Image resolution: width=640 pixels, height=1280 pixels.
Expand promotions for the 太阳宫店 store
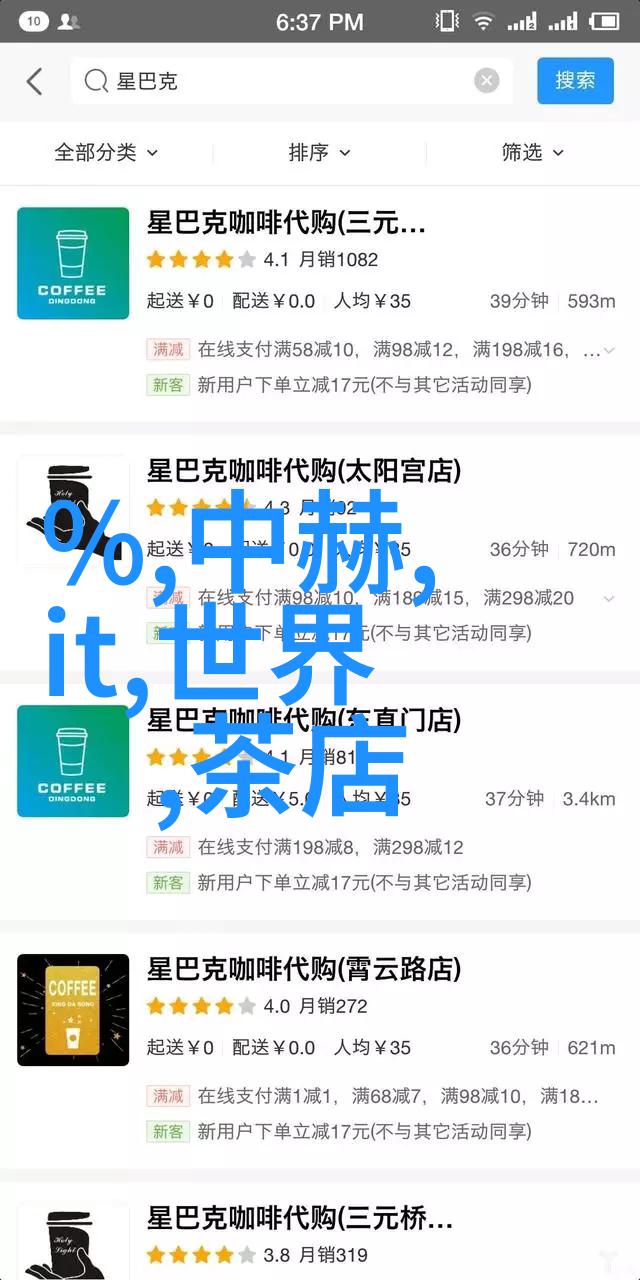[608, 598]
